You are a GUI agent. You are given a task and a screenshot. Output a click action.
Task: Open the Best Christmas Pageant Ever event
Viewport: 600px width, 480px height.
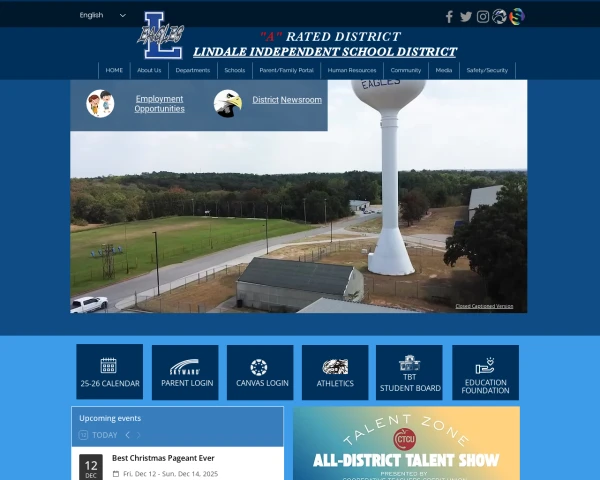pyautogui.click(x=163, y=458)
